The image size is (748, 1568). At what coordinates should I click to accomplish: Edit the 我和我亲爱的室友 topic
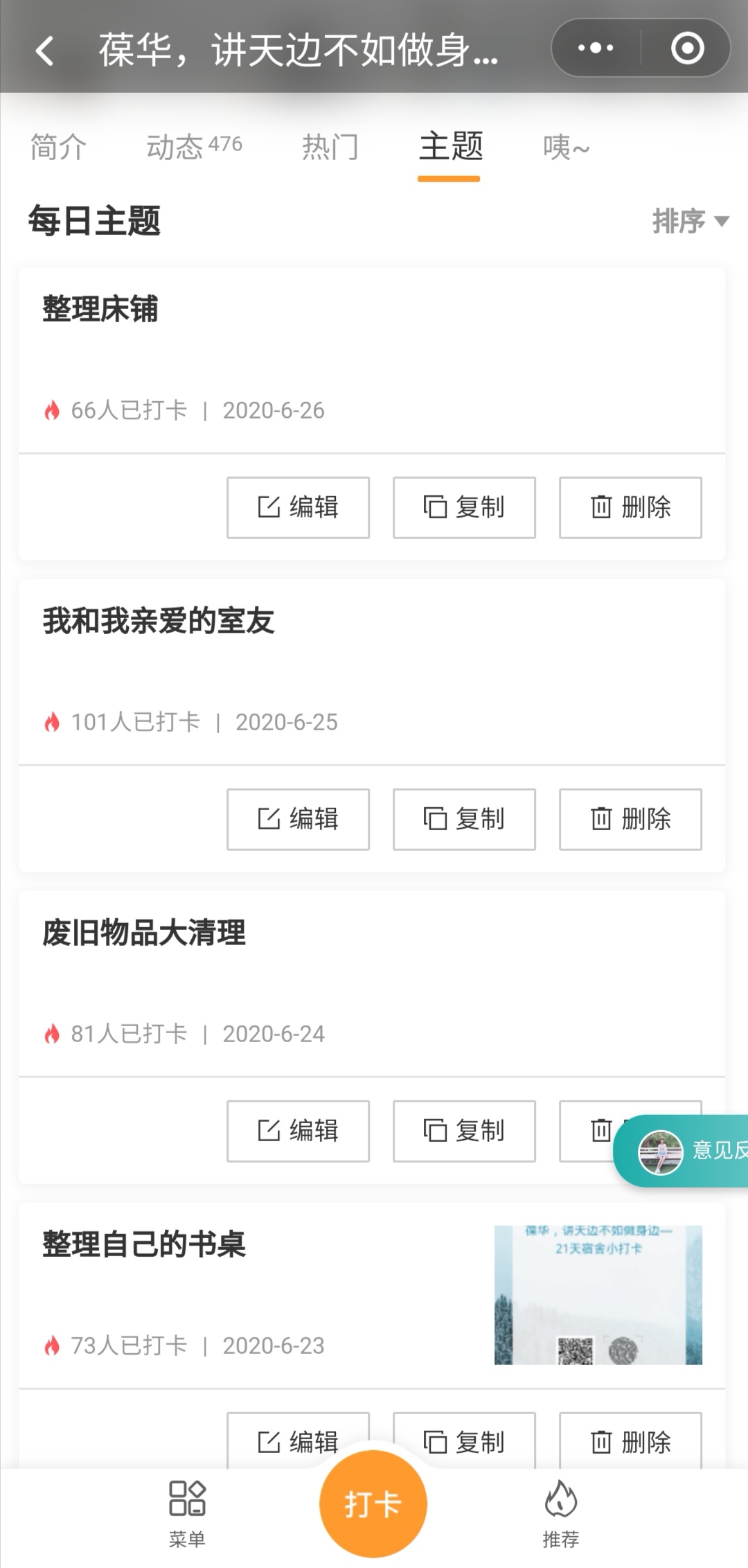pyautogui.click(x=298, y=819)
